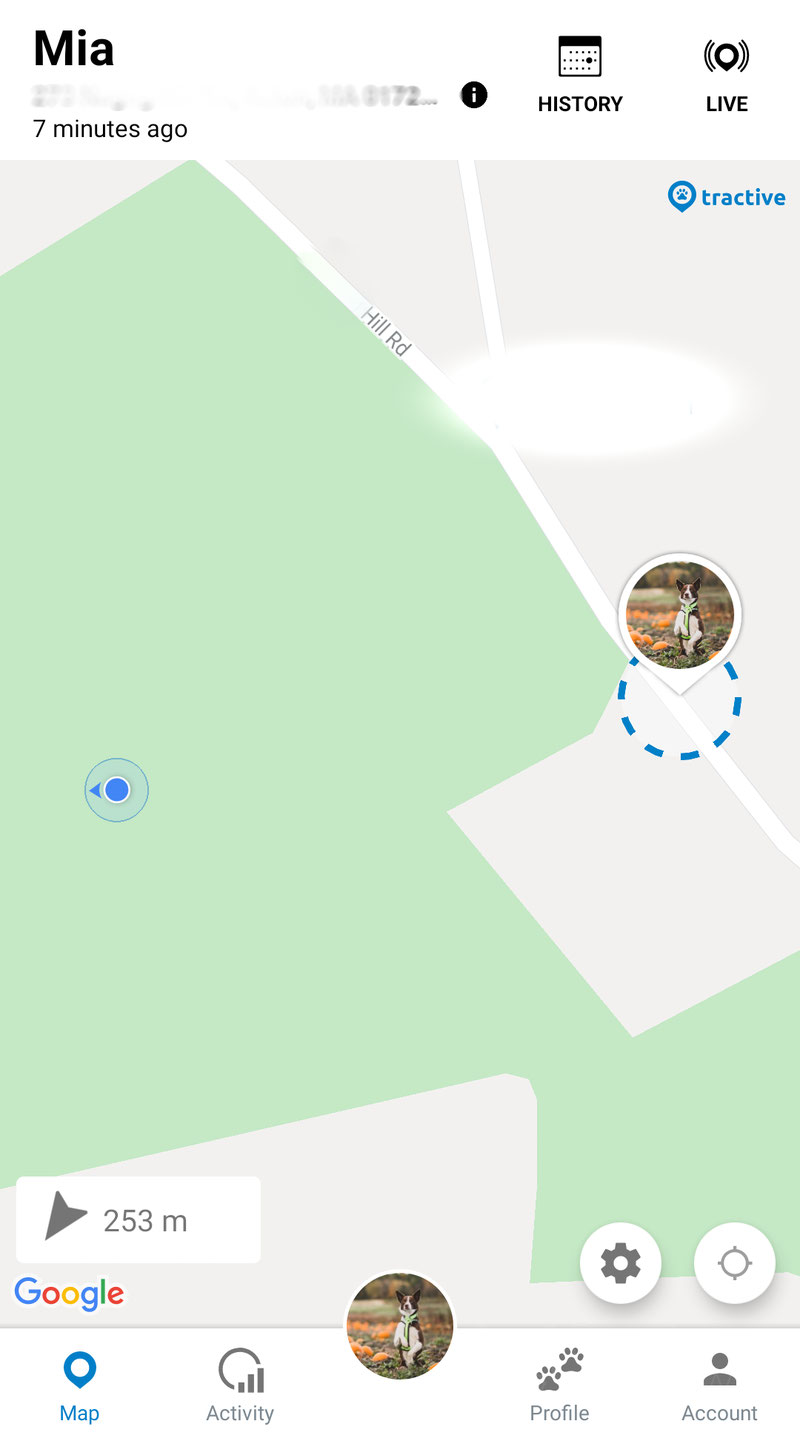
Task: Open the Profile tab
Action: (560, 1385)
